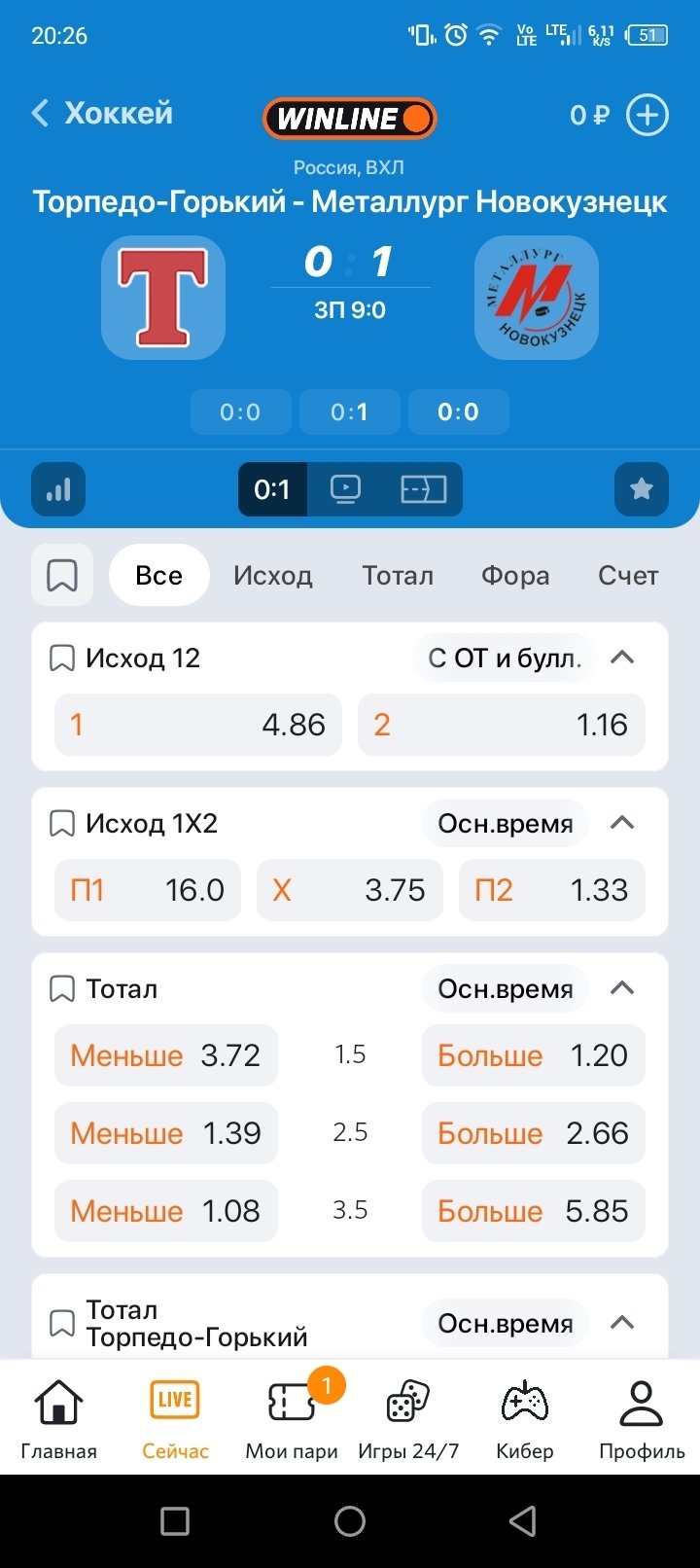Switch to video broadcast view
The width and height of the screenshot is (700, 1568).
[345, 488]
